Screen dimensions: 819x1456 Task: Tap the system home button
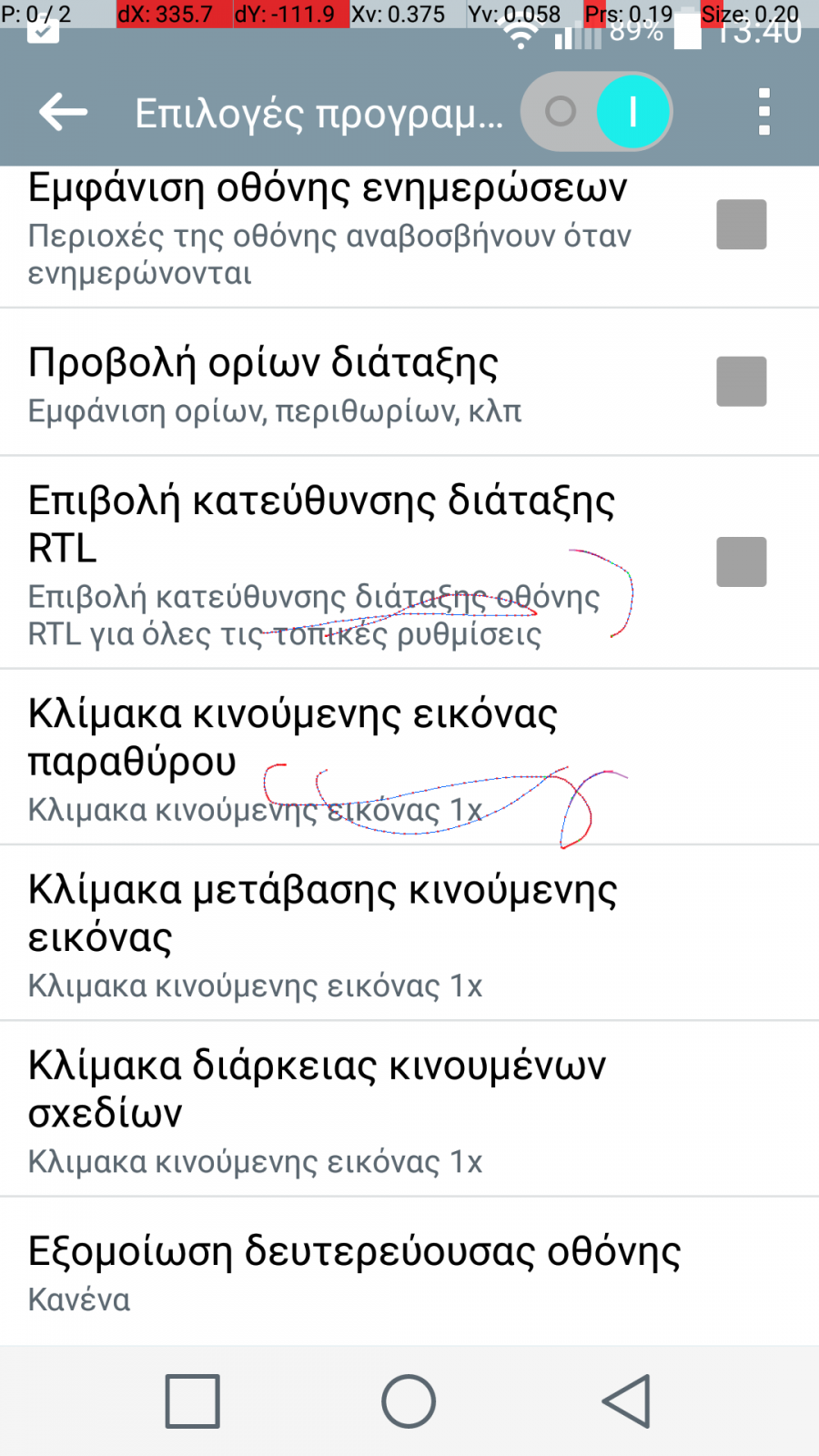pos(409,1401)
